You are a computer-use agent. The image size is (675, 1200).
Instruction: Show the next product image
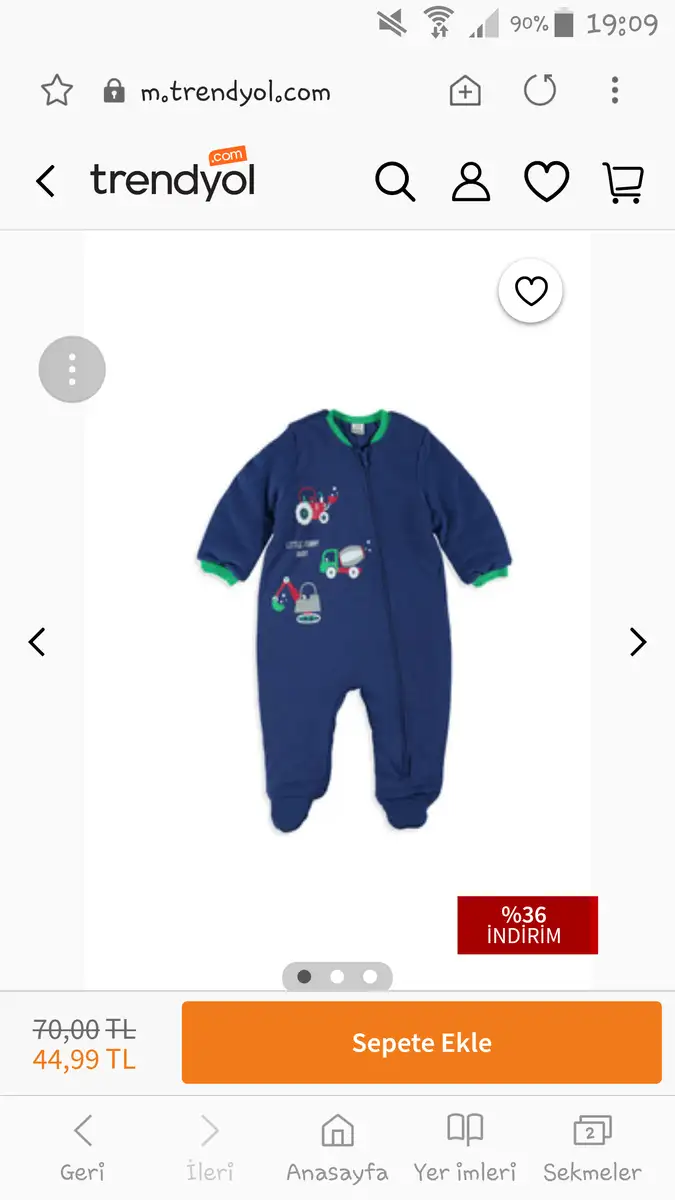click(x=638, y=641)
